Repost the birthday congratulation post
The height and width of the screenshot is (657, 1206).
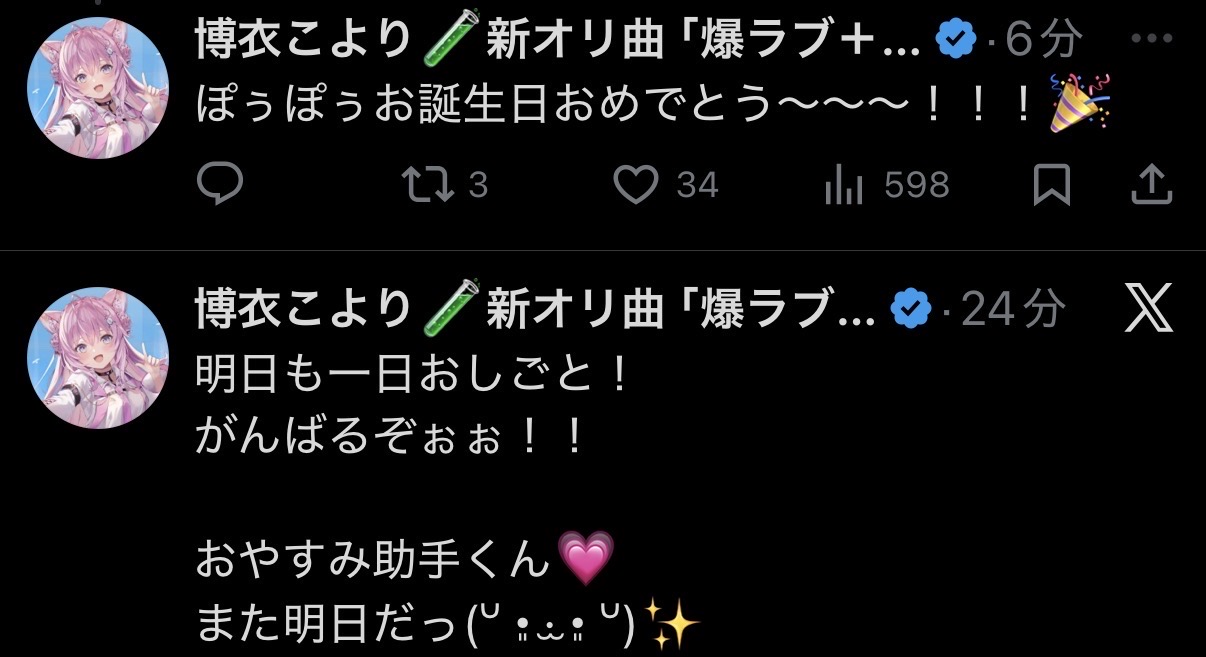443,185
